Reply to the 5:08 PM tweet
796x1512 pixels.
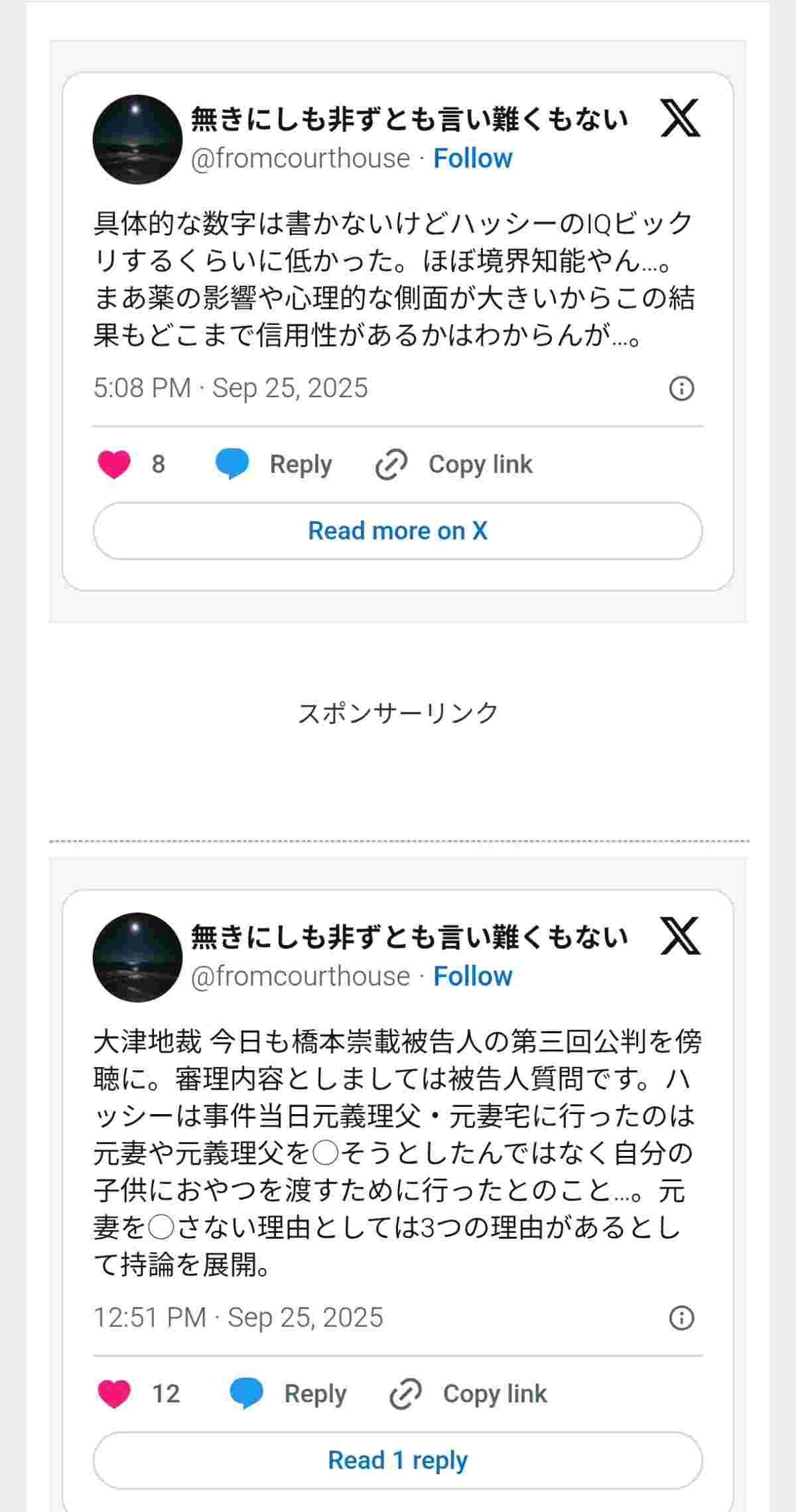pos(274,464)
